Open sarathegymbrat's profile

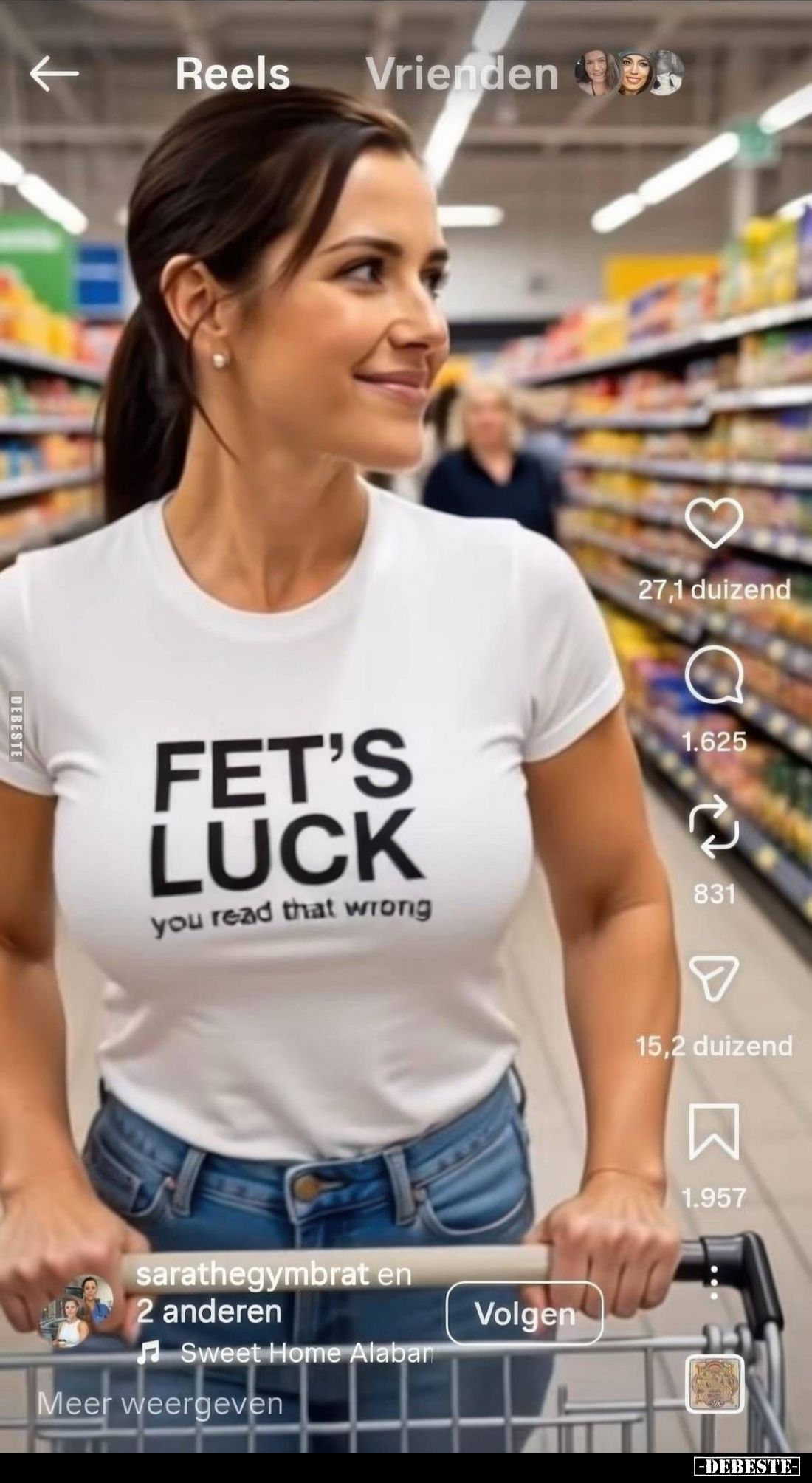pos(252,1273)
